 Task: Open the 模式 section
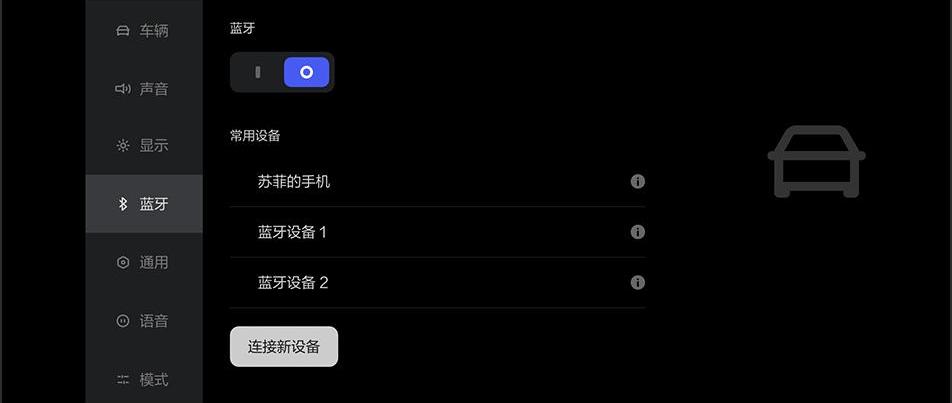(x=143, y=380)
